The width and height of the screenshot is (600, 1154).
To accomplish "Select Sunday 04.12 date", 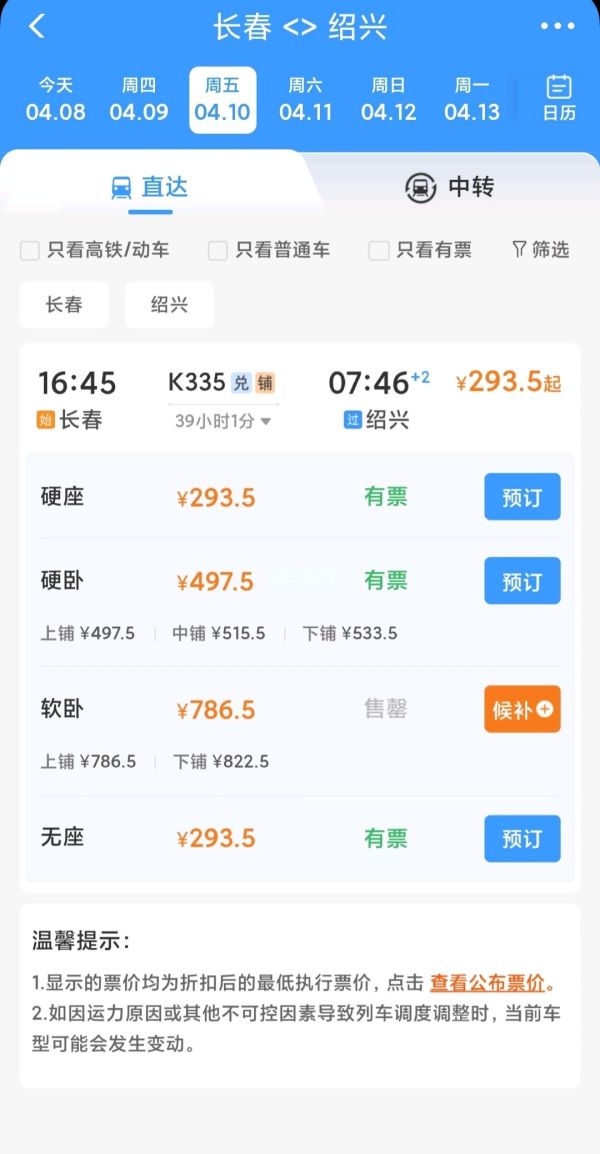I will point(388,100).
